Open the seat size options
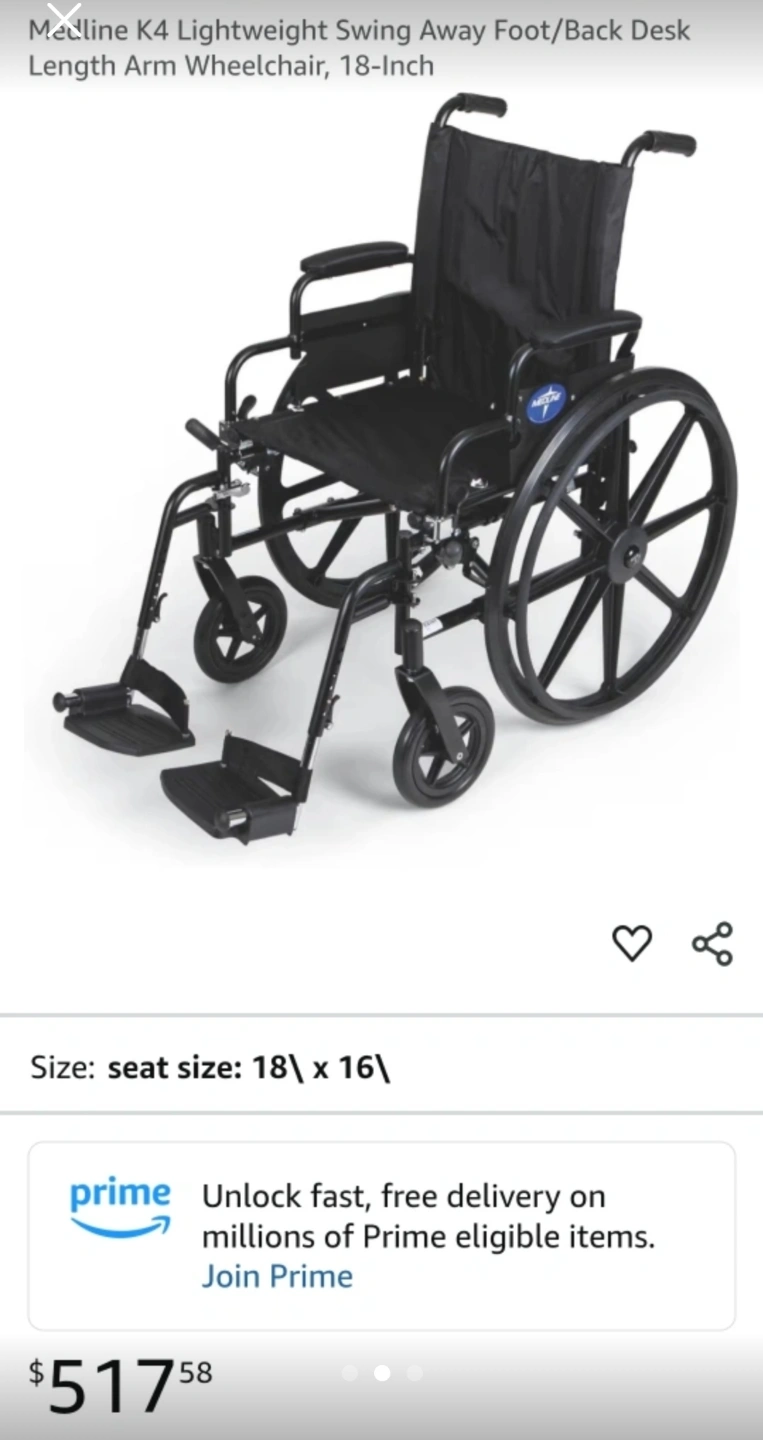This screenshot has width=763, height=1440. pos(381,1067)
